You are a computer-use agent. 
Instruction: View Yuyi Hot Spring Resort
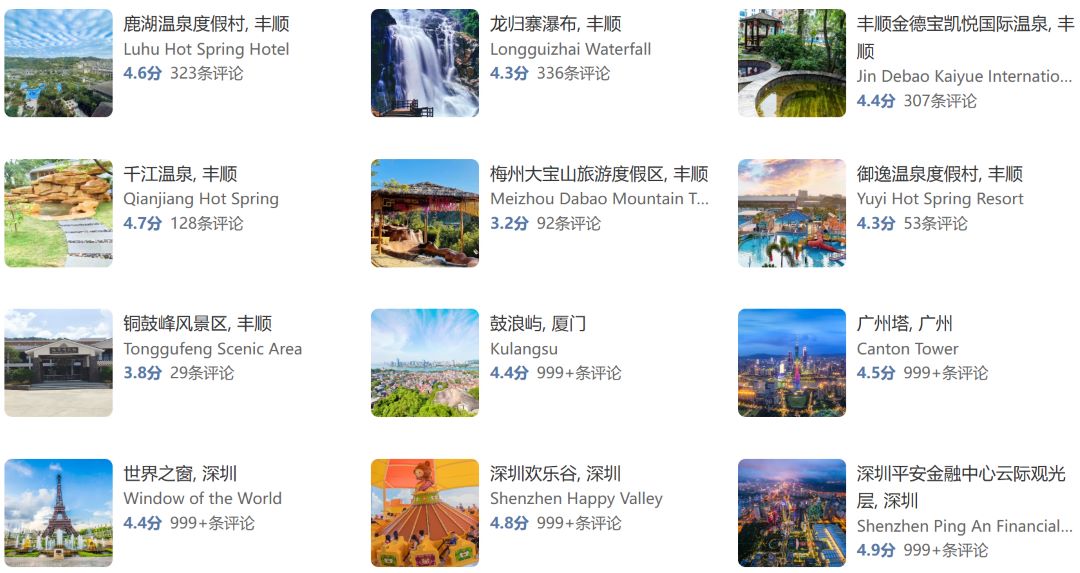(x=940, y=199)
